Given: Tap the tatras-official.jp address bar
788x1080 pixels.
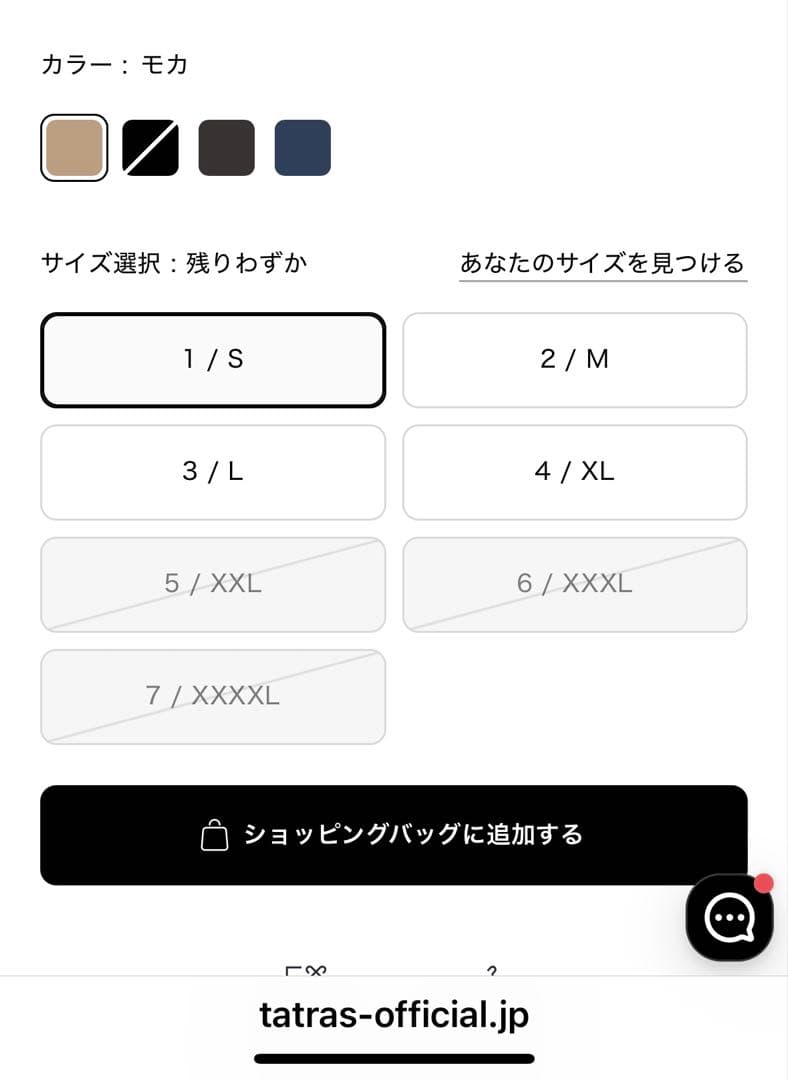Looking at the screenshot, I should pos(394,1015).
